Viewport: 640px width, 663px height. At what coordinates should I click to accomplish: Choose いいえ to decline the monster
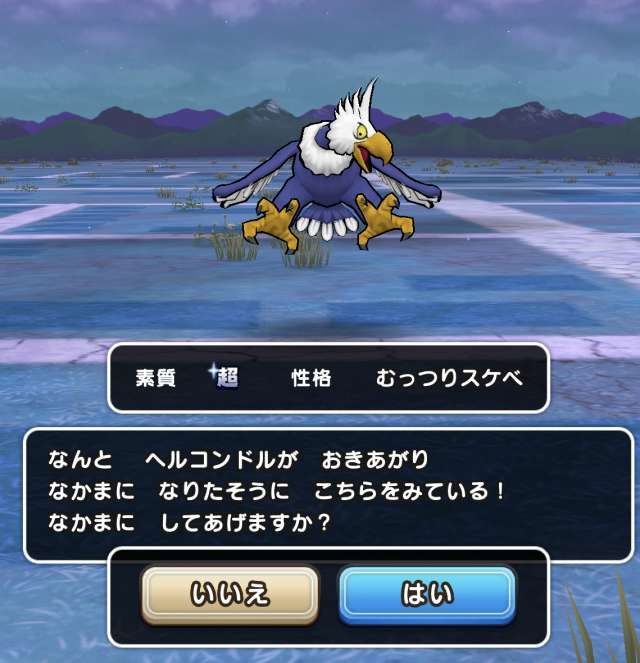[x=230, y=595]
